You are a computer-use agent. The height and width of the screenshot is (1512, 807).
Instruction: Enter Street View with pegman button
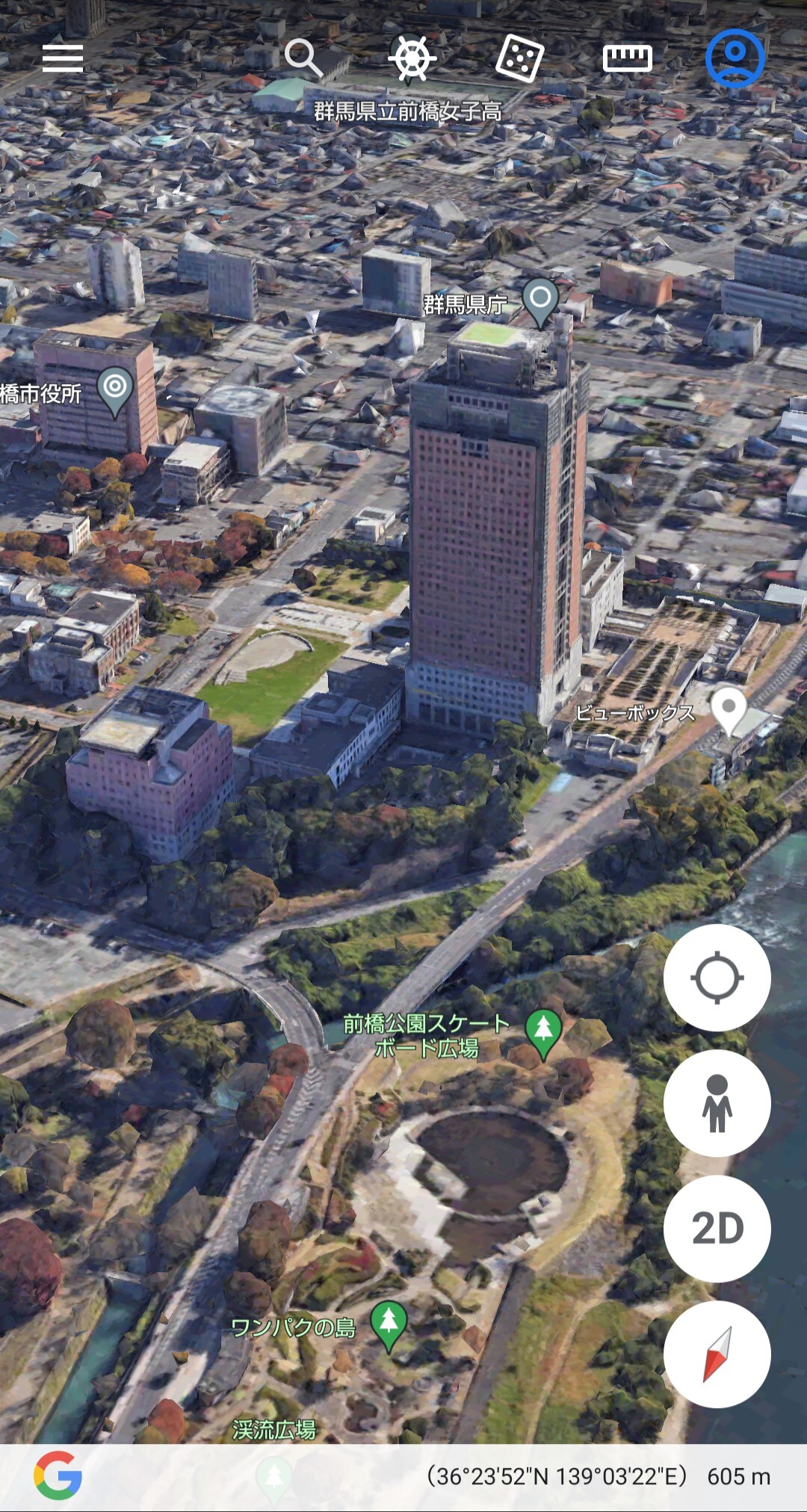tap(717, 1103)
